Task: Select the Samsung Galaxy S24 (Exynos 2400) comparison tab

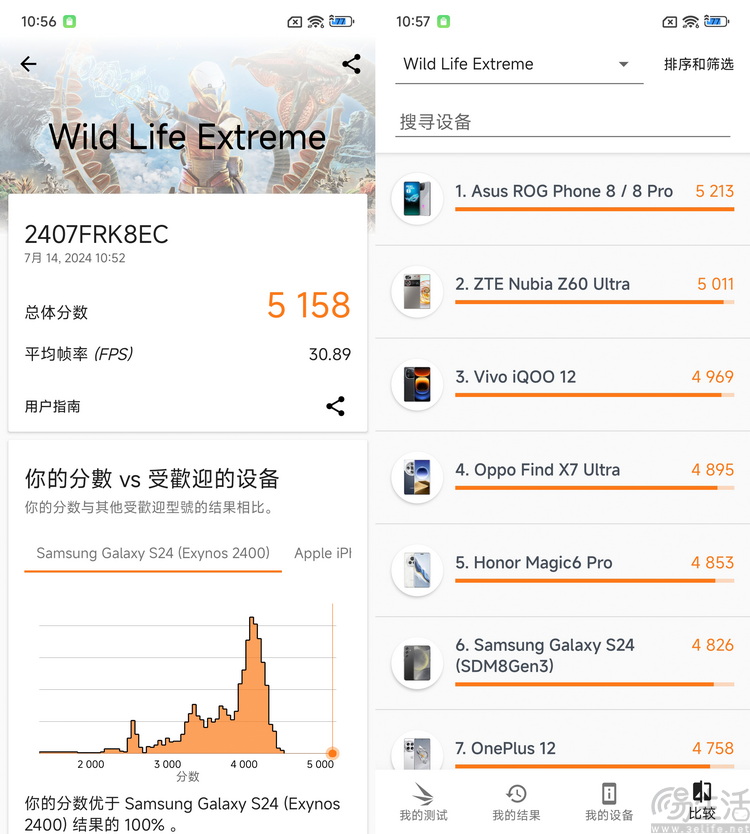Action: point(153,553)
